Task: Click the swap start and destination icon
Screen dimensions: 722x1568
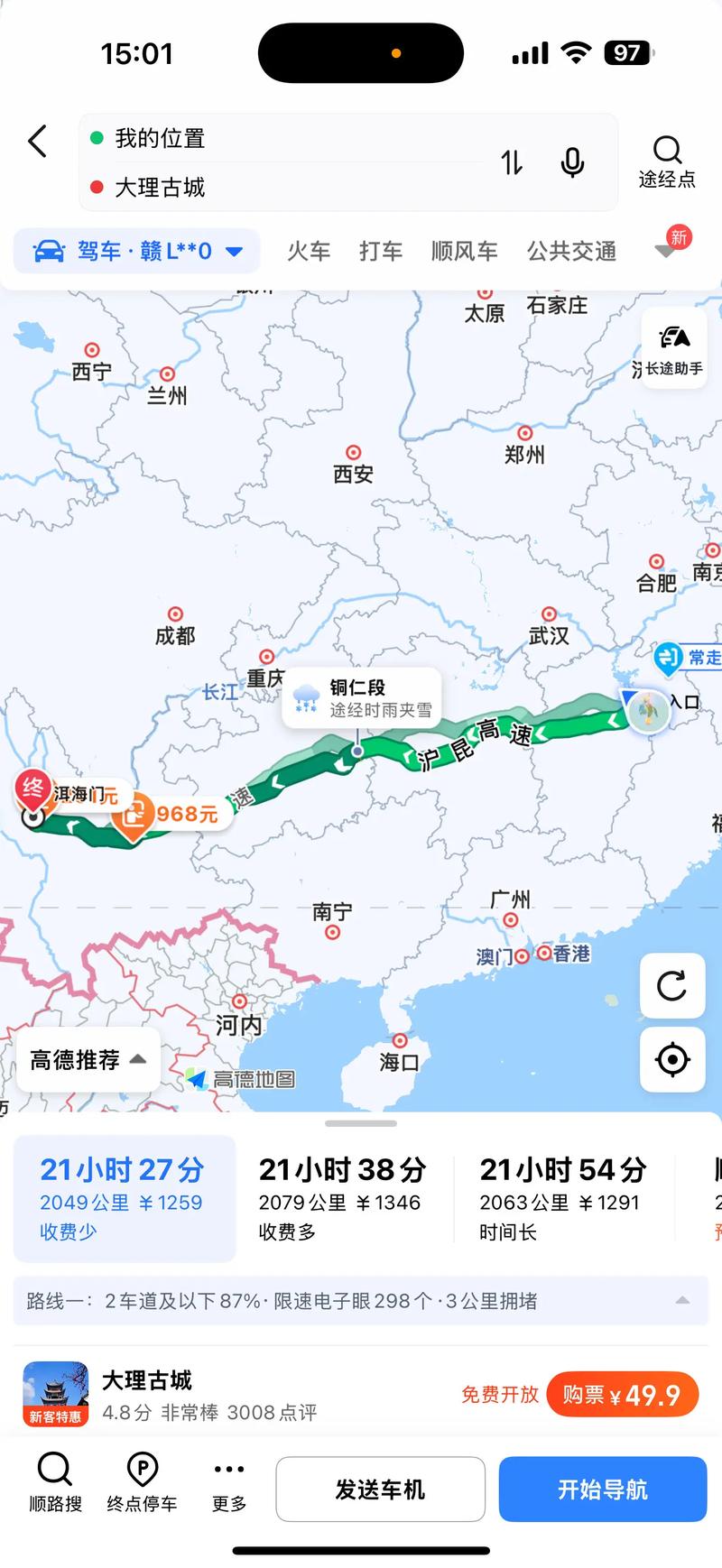Action: pyautogui.click(x=512, y=162)
